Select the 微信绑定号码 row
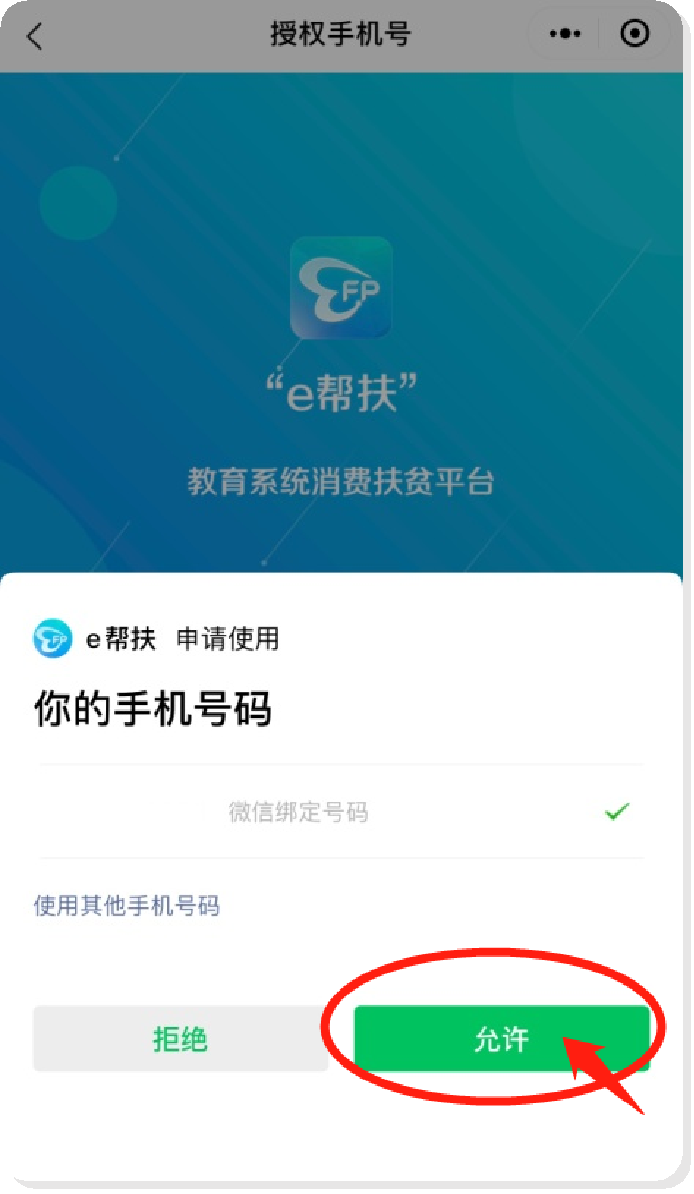694x1194 pixels. click(x=340, y=812)
